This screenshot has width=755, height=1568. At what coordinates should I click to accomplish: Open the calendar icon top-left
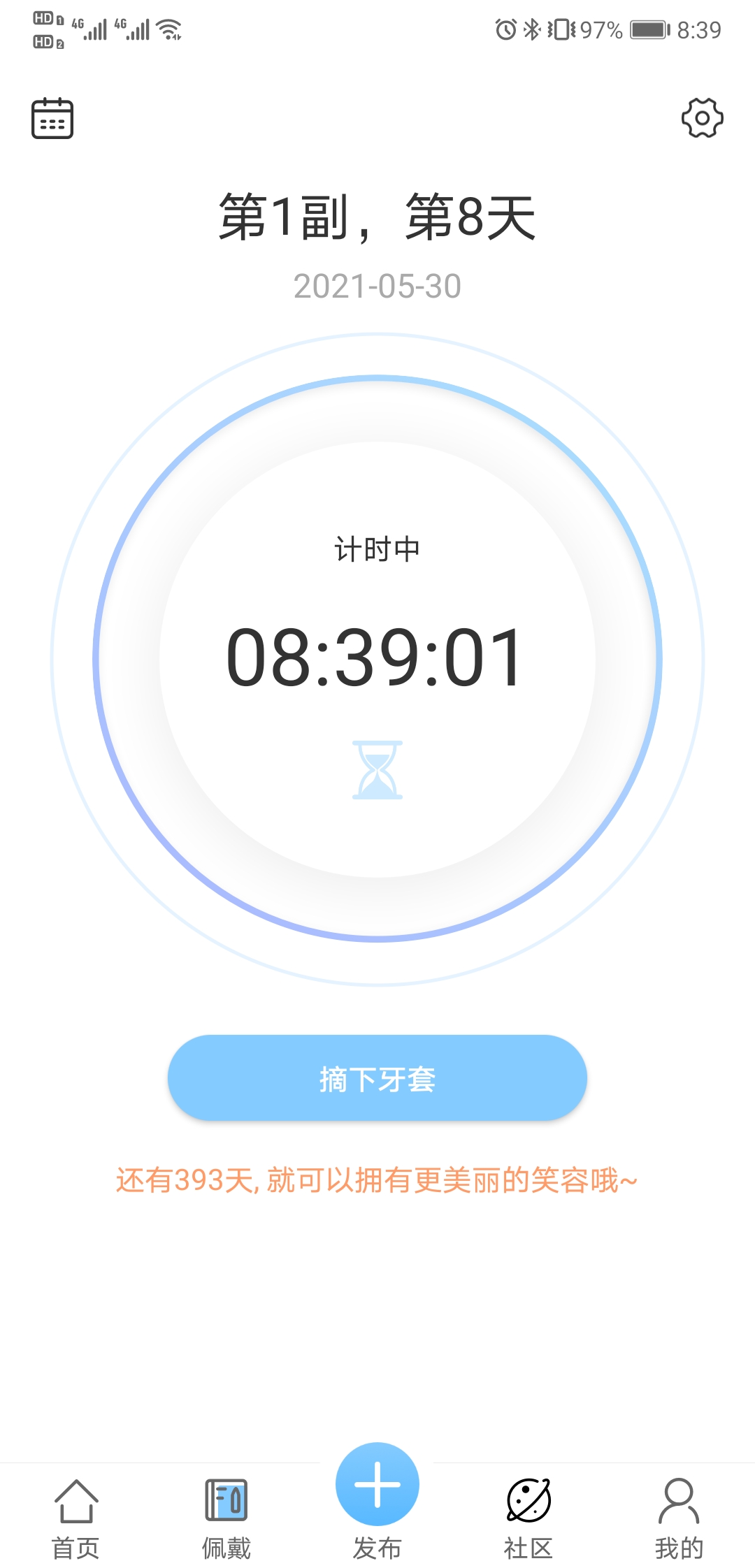[51, 119]
